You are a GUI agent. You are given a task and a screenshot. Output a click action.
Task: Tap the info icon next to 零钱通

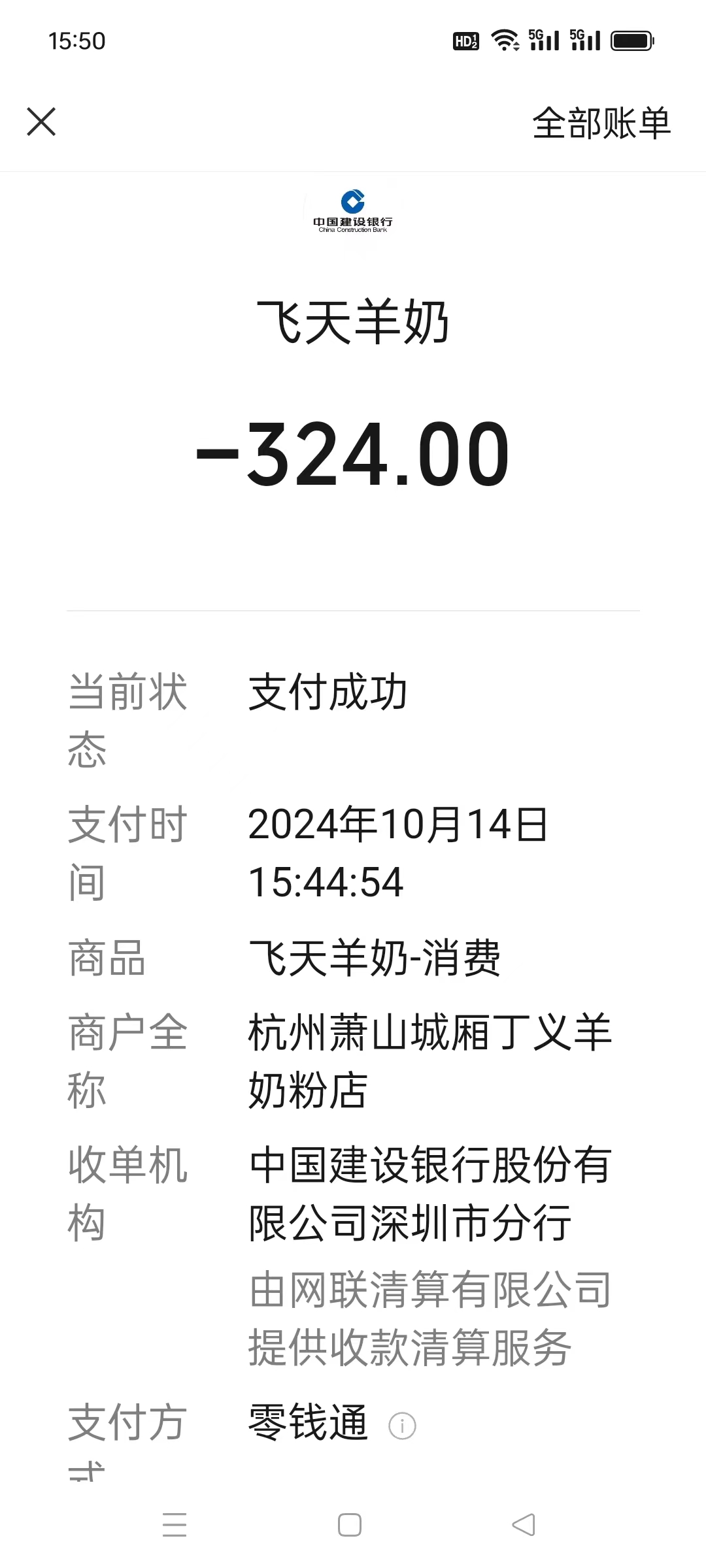(402, 1425)
